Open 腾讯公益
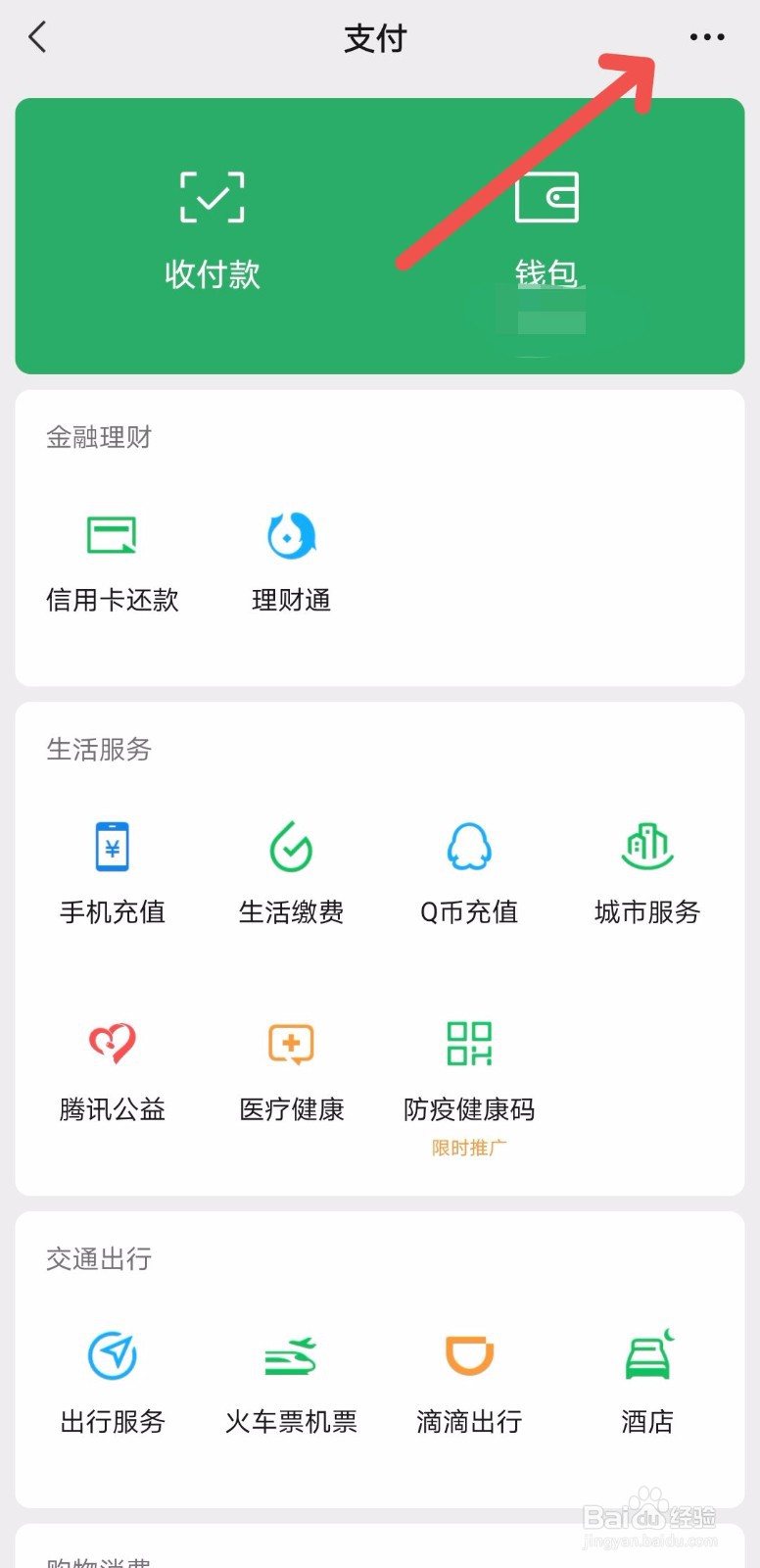 coord(113,1072)
